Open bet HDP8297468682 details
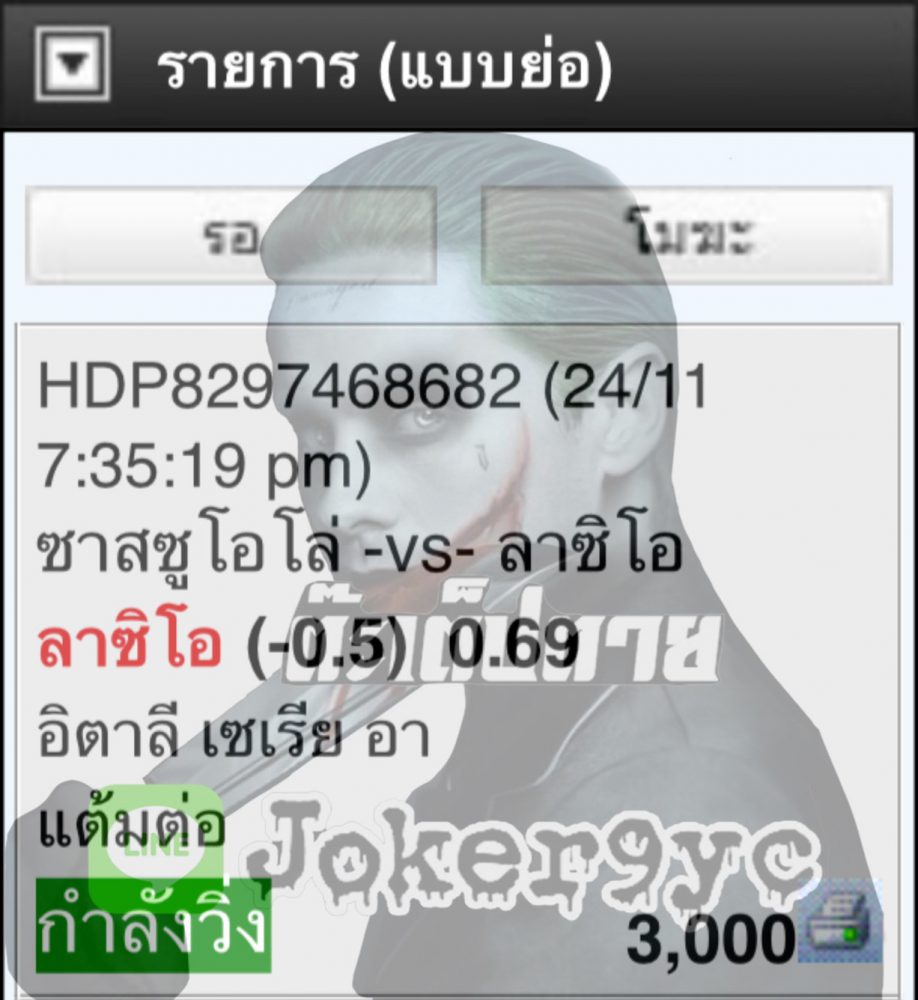The width and height of the screenshot is (918, 1000). point(278,386)
